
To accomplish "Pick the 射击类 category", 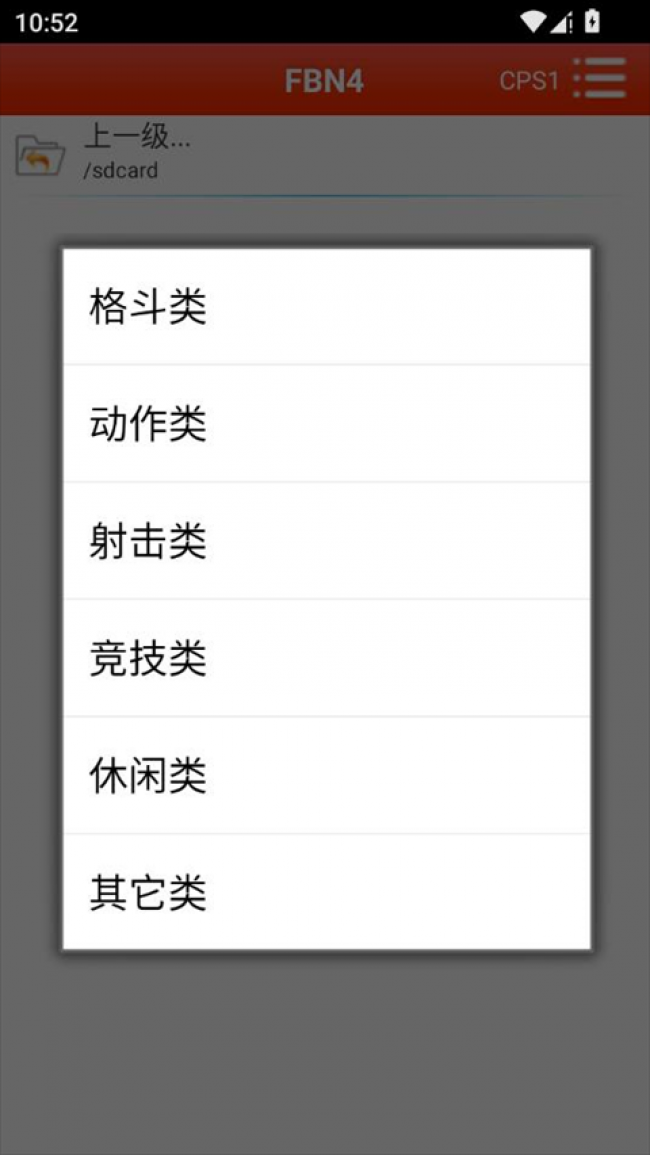I will click(326, 541).
